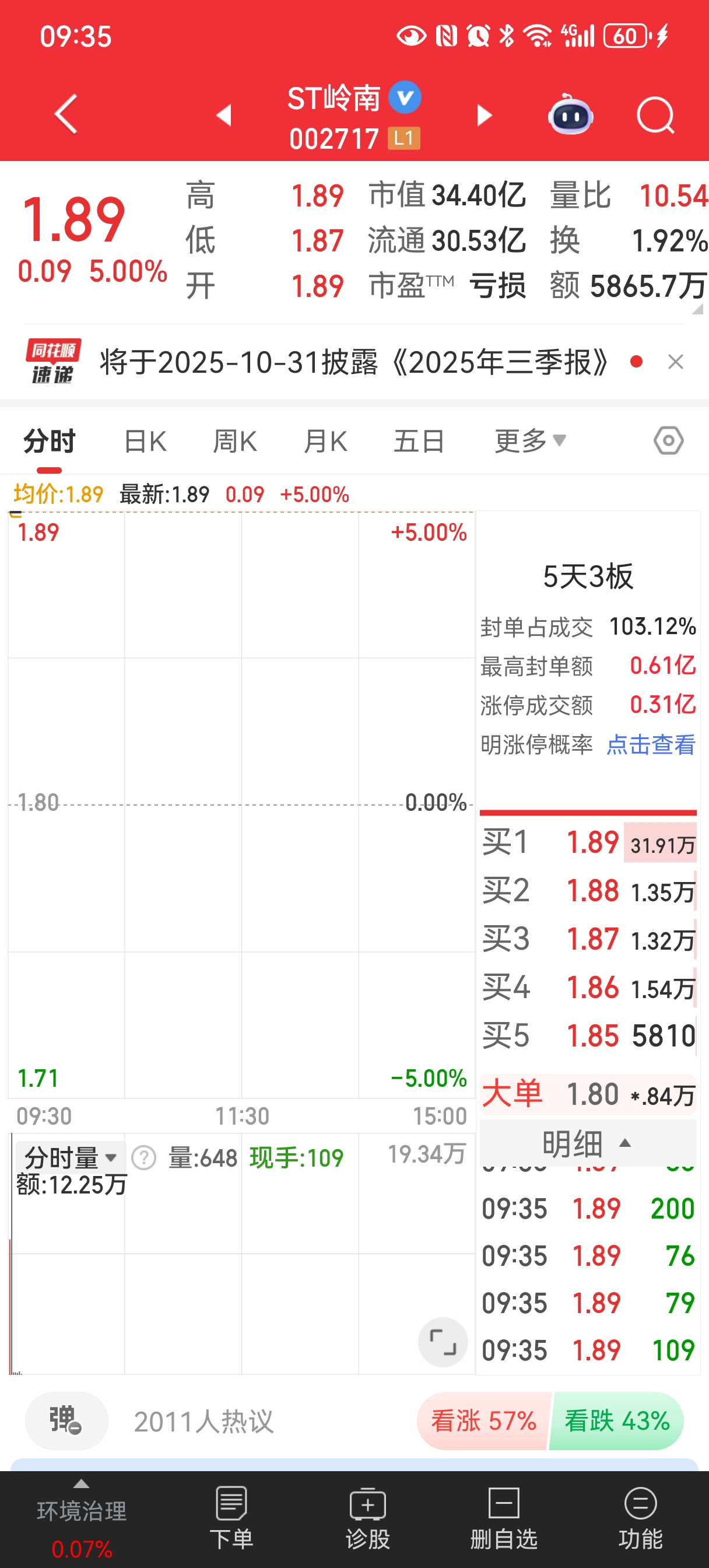Open the 分时量 indicator dropdown
This screenshot has width=709, height=1568.
point(70,1157)
